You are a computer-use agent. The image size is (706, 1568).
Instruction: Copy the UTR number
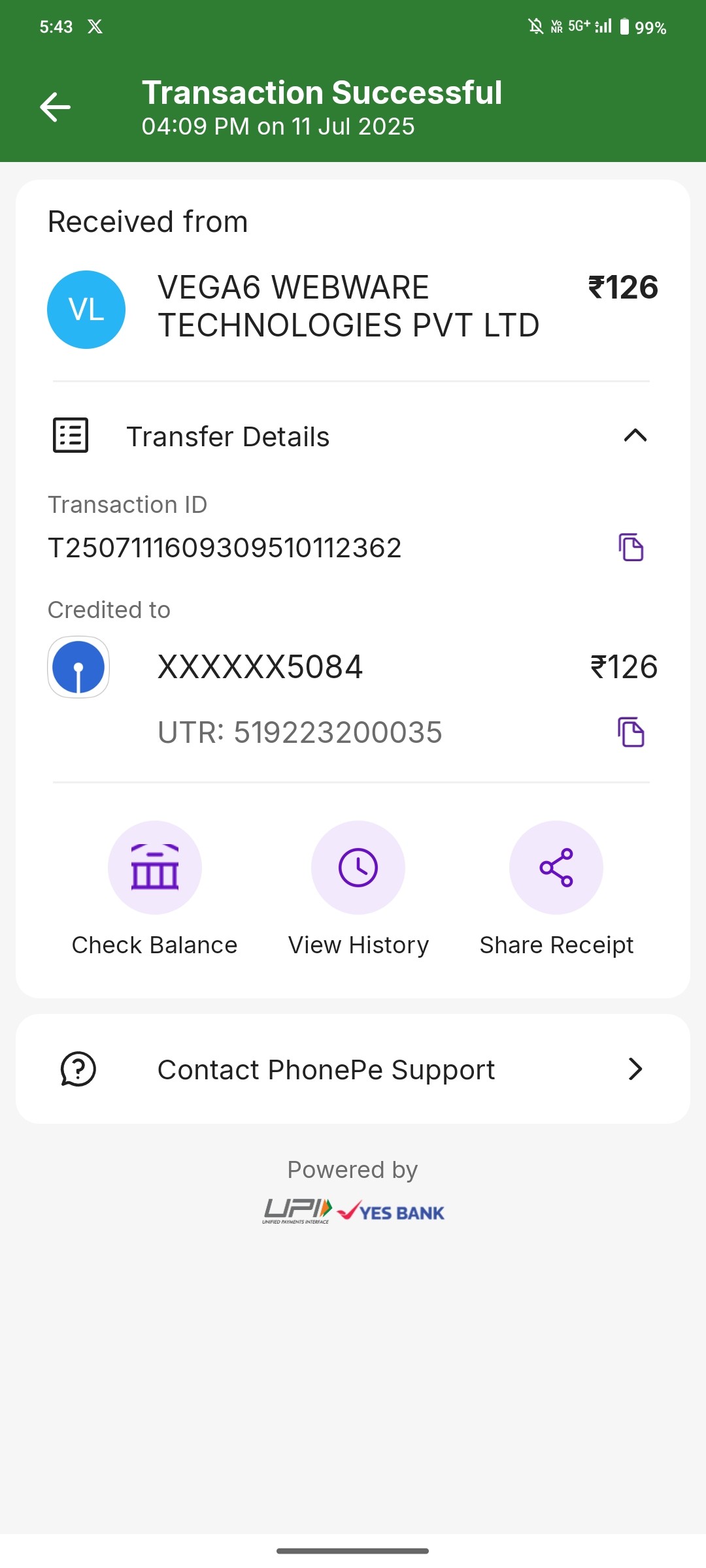pos(631,732)
